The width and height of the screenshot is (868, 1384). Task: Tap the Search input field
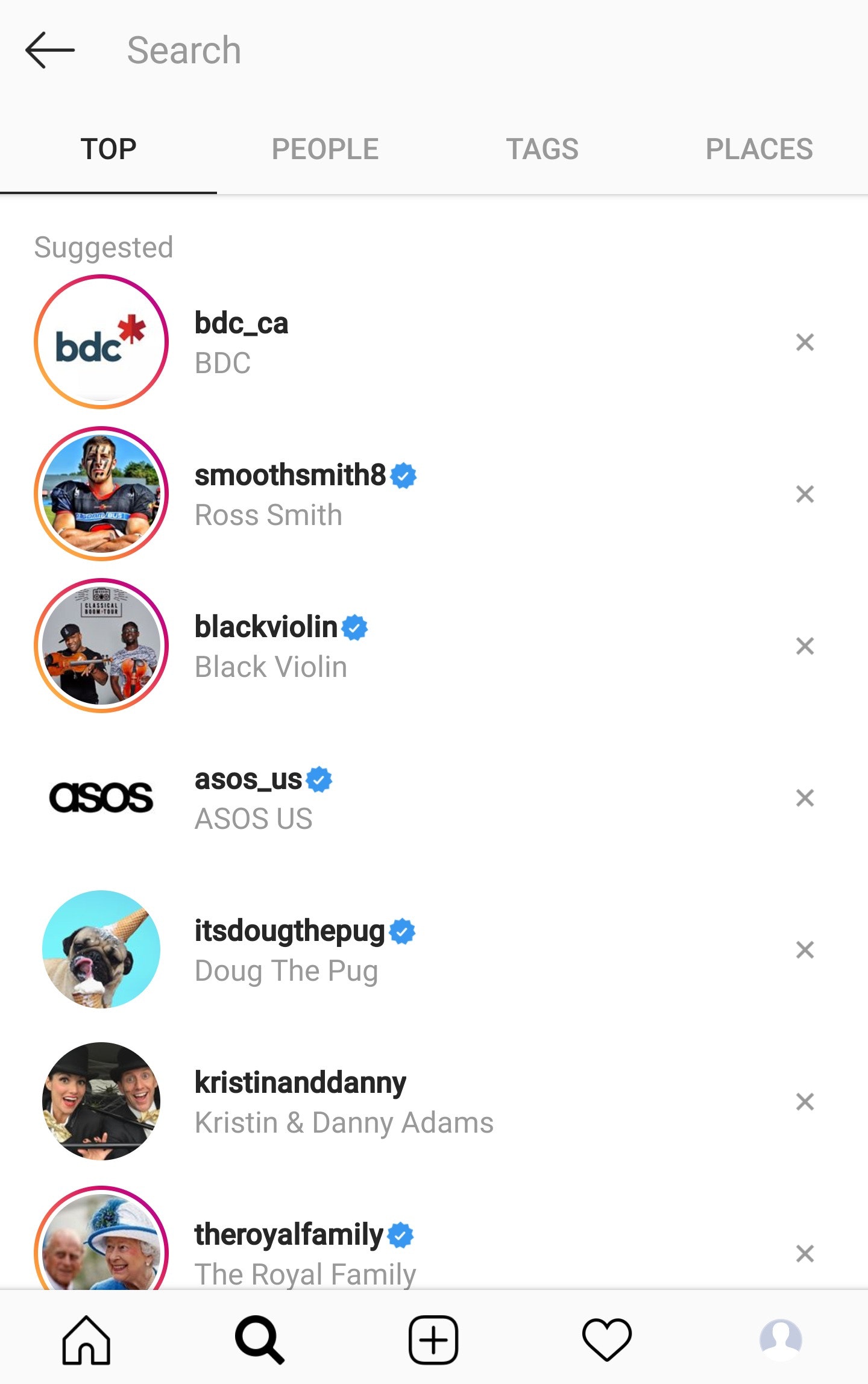(422, 50)
